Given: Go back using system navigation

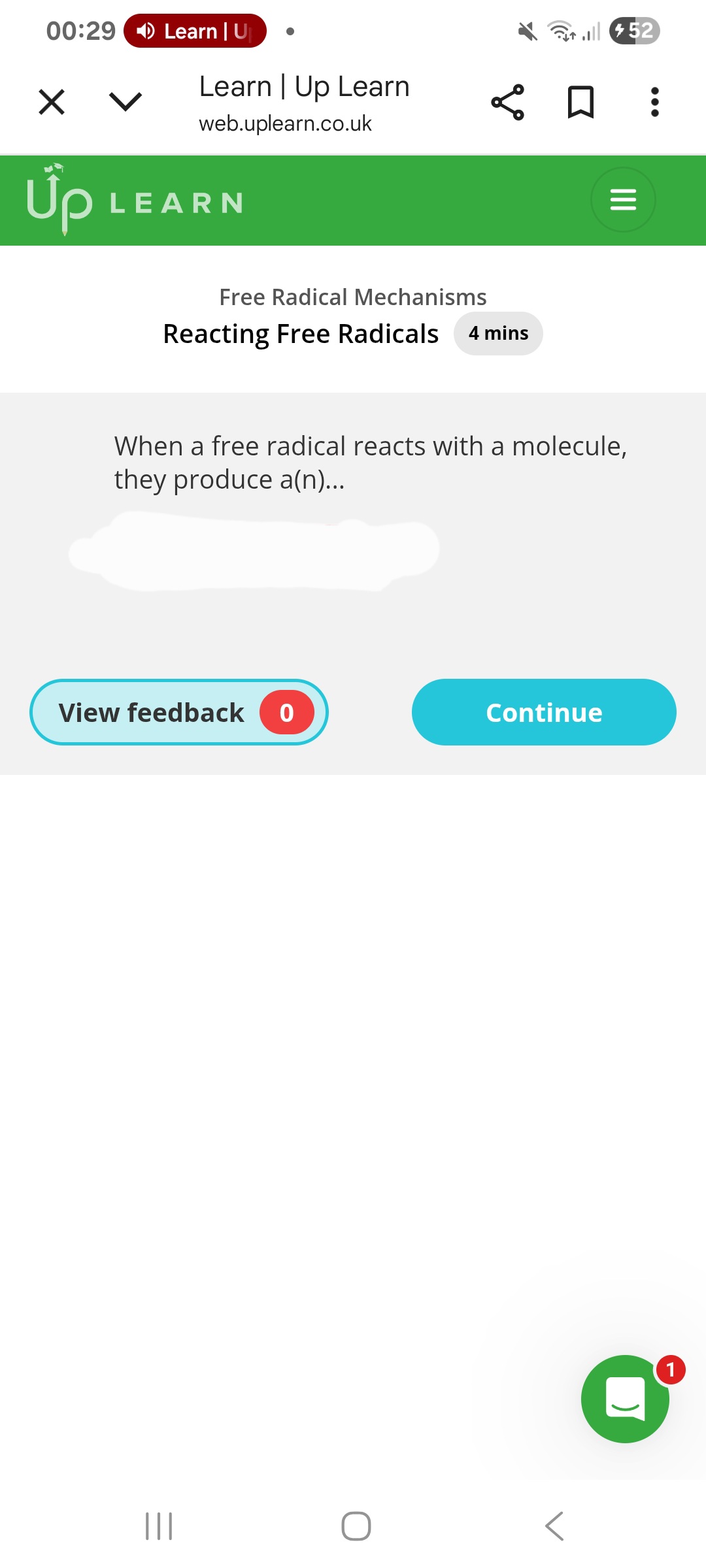Looking at the screenshot, I should click(554, 1526).
